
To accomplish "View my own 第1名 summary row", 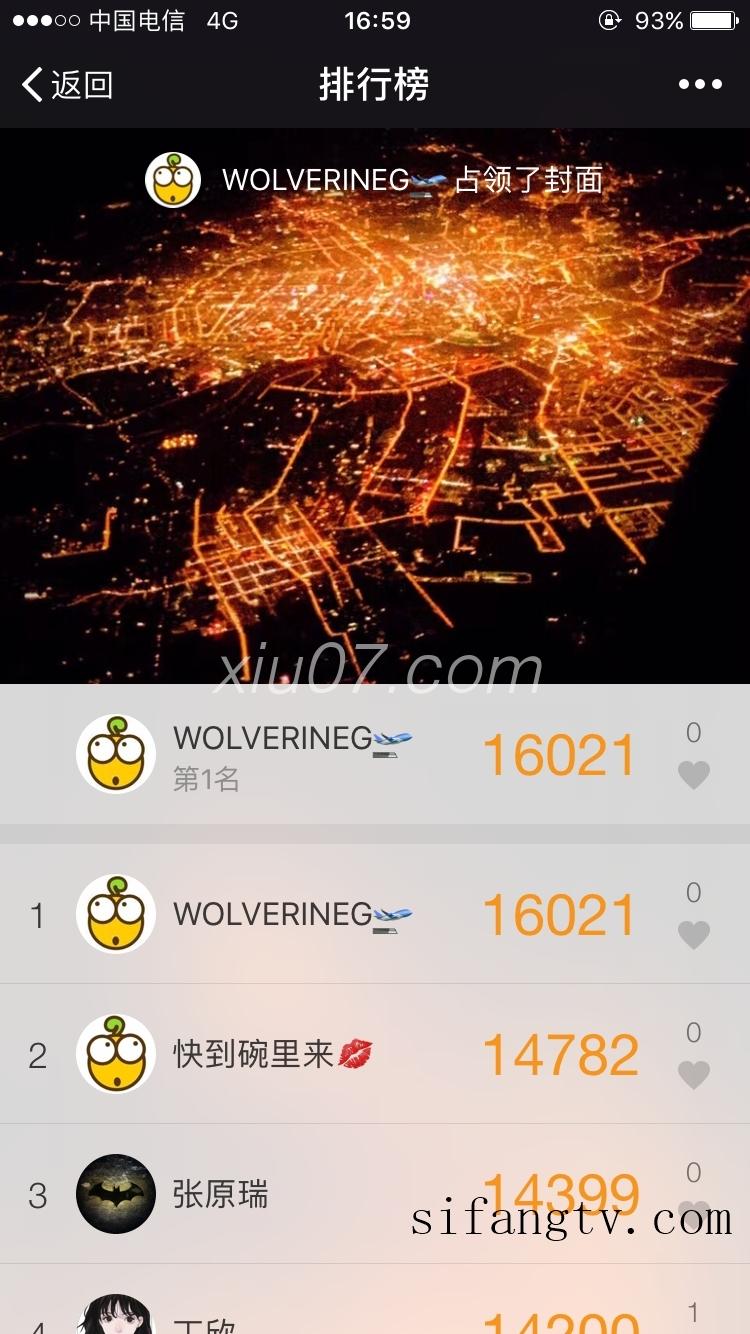I will click(300, 755).
